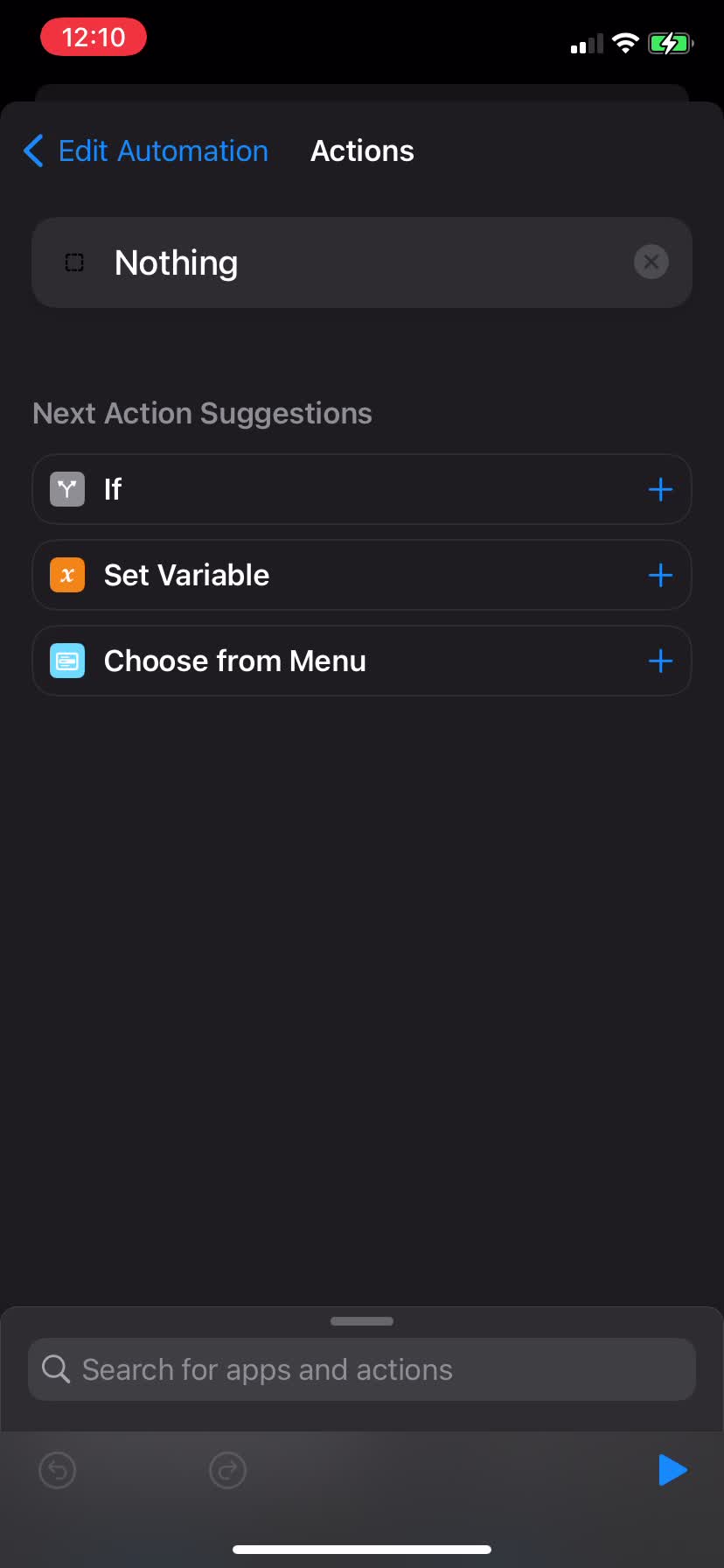Search for apps and actions
This screenshot has height=1568, width=724.
point(362,1369)
